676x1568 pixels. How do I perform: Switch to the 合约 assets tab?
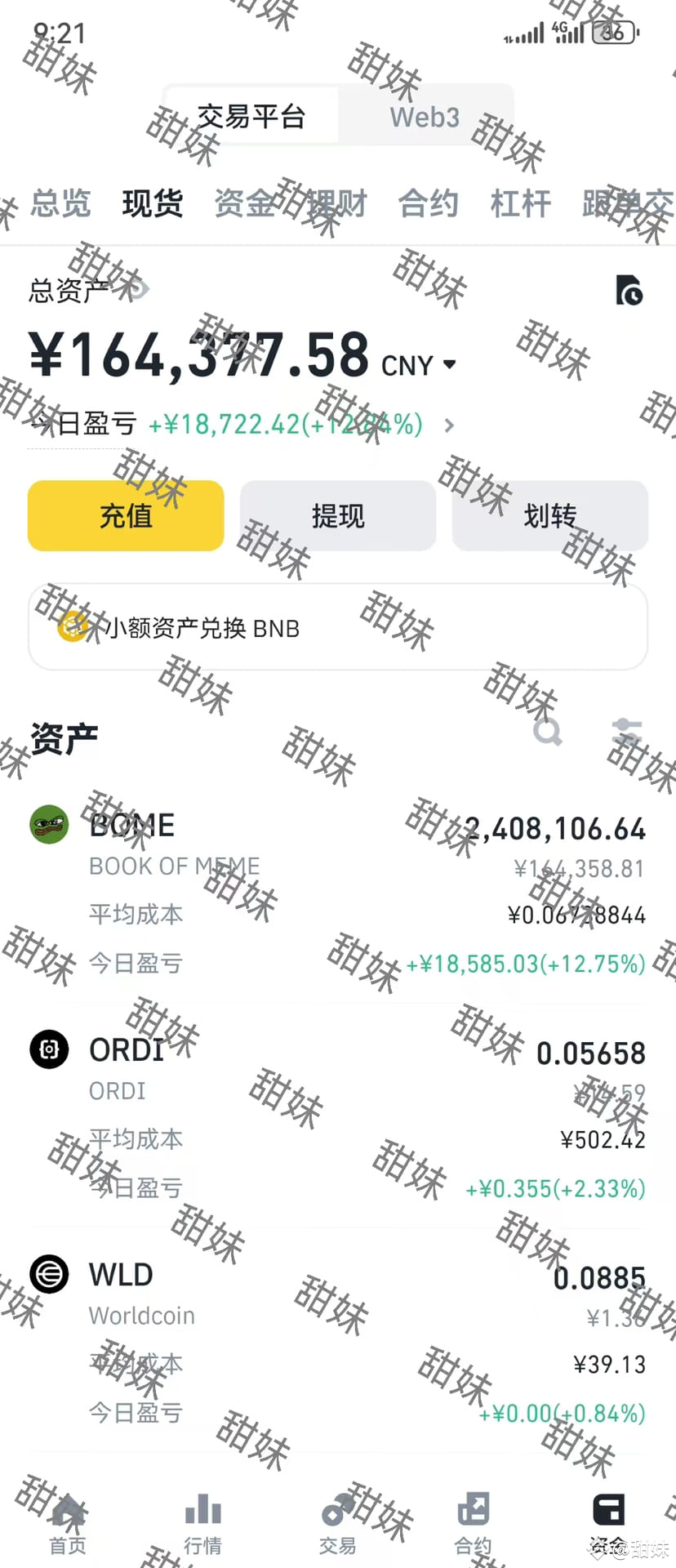429,203
